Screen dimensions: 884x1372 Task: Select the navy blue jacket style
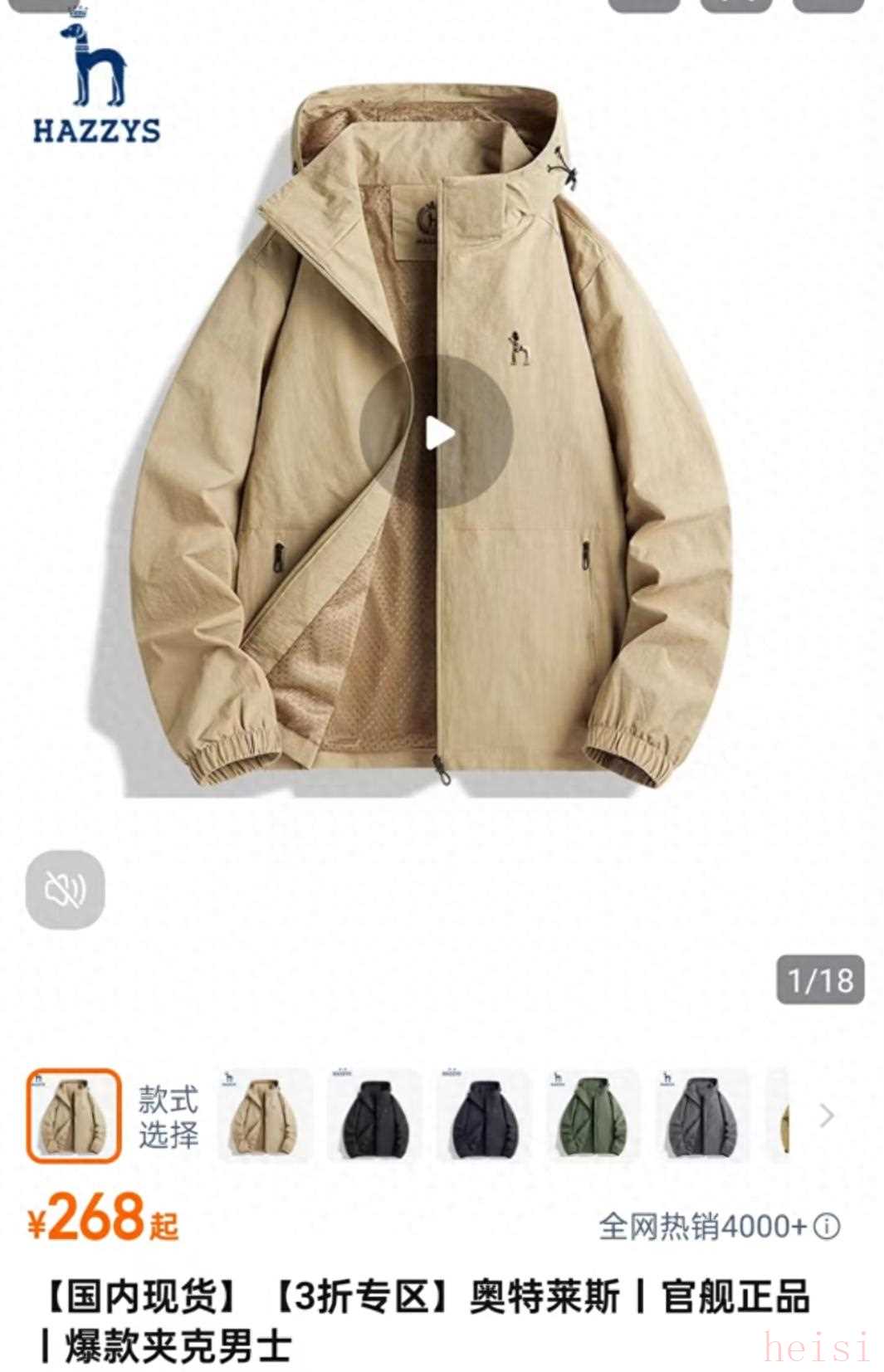pos(484,1116)
